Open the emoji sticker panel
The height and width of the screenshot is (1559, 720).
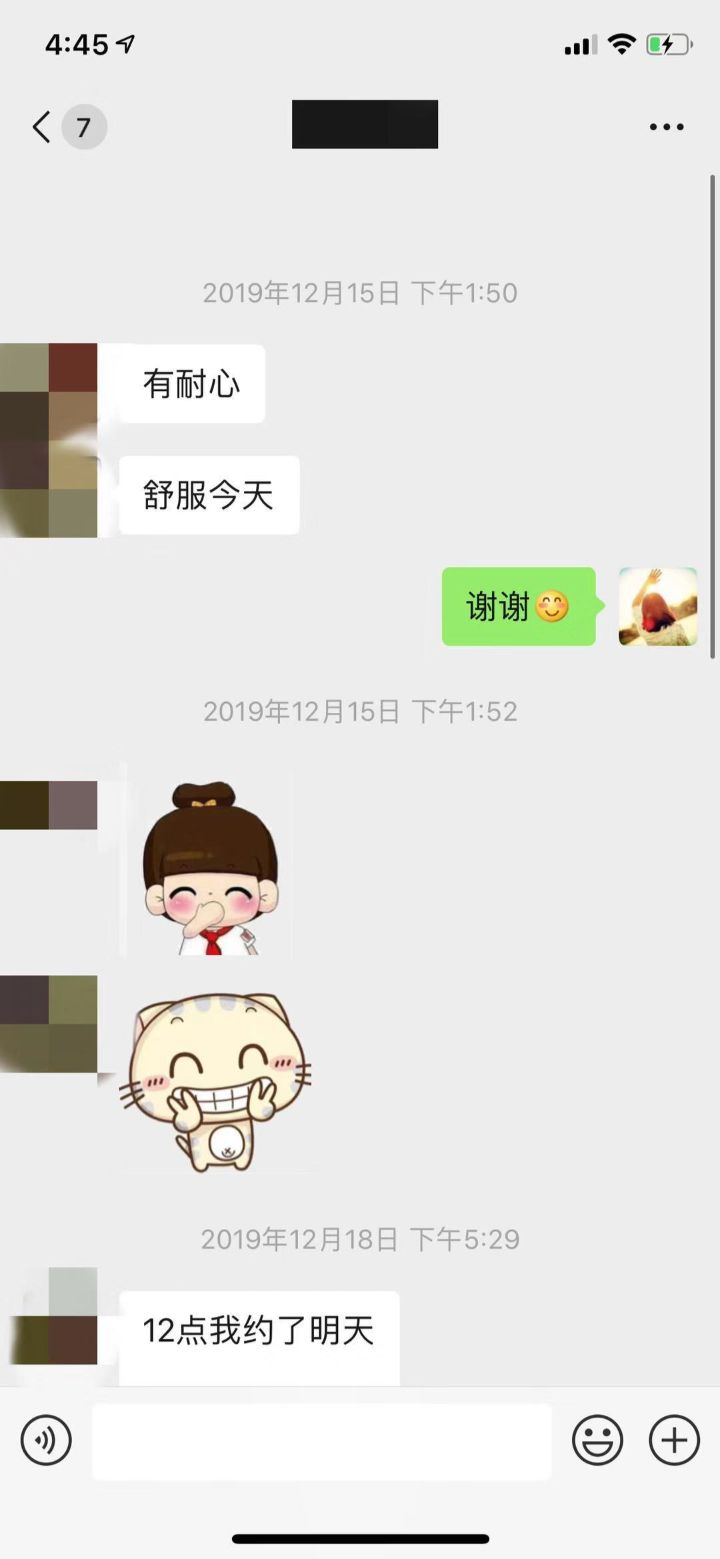(597, 1441)
